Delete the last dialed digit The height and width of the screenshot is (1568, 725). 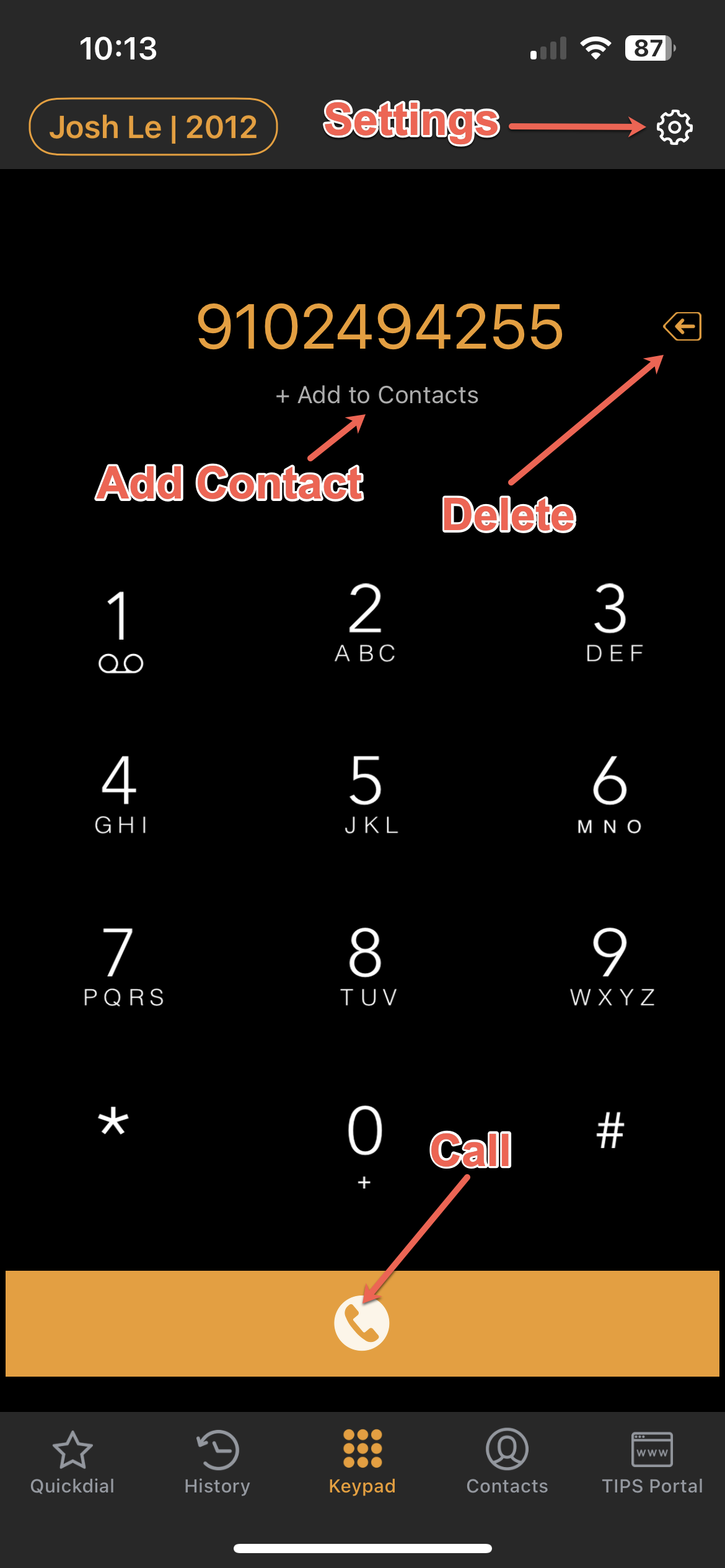coord(682,326)
